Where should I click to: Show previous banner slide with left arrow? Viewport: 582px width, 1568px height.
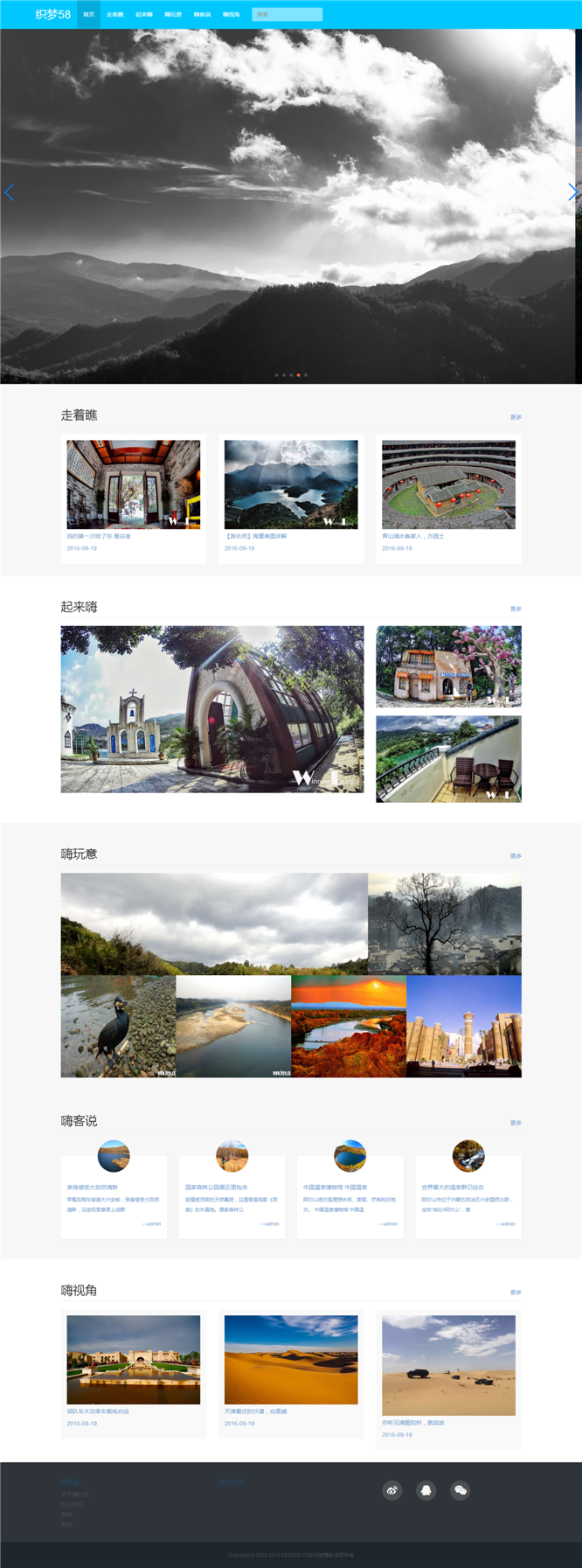tap(10, 192)
